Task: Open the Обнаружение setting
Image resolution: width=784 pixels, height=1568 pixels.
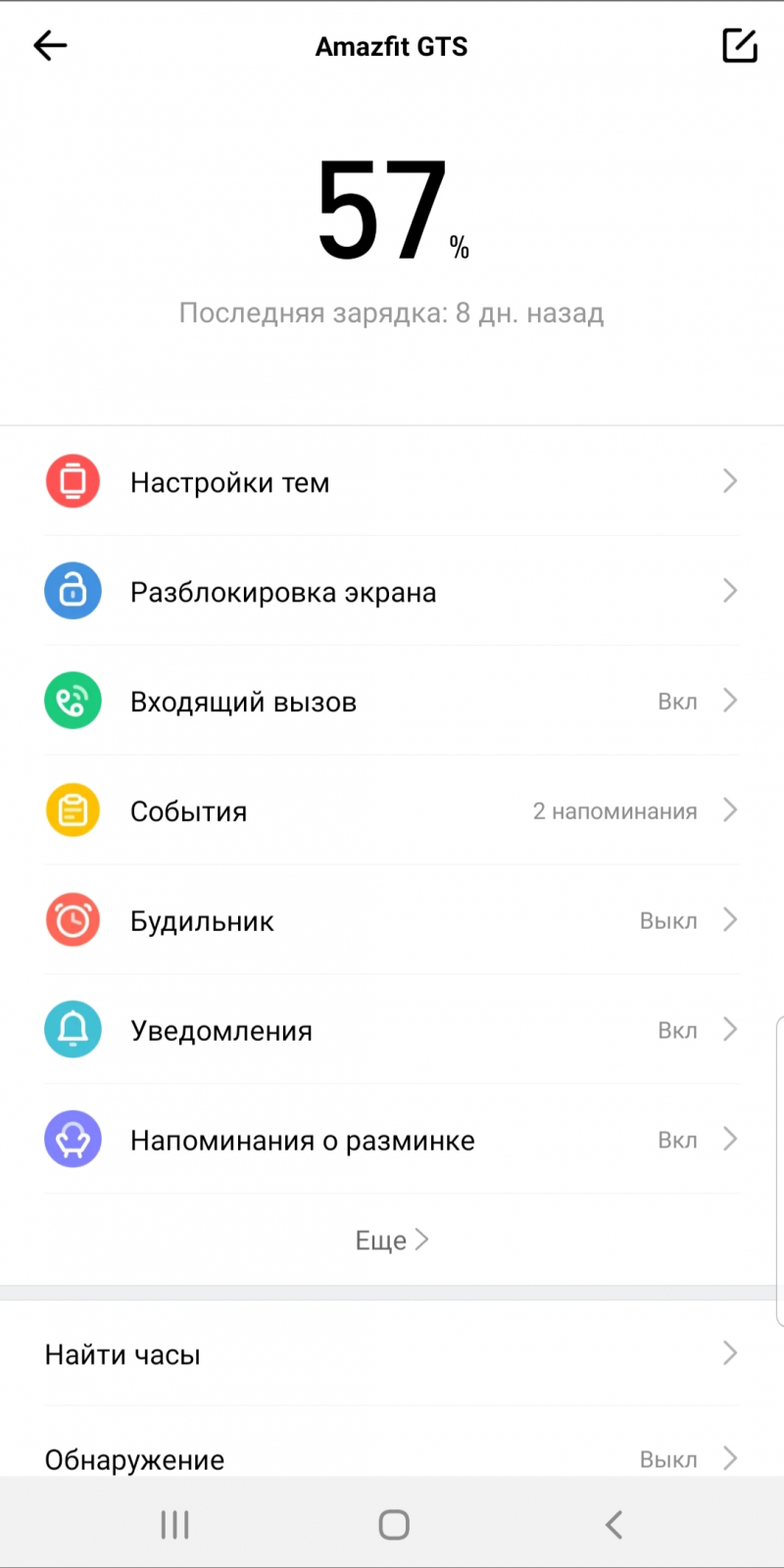Action: [x=392, y=1458]
